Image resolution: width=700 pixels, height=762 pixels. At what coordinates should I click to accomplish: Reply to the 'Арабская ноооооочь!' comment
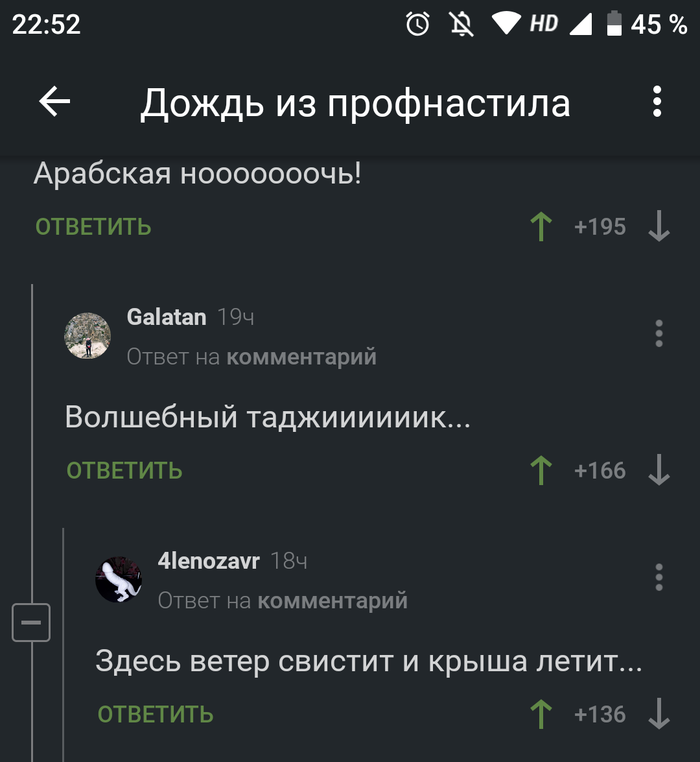click(93, 227)
